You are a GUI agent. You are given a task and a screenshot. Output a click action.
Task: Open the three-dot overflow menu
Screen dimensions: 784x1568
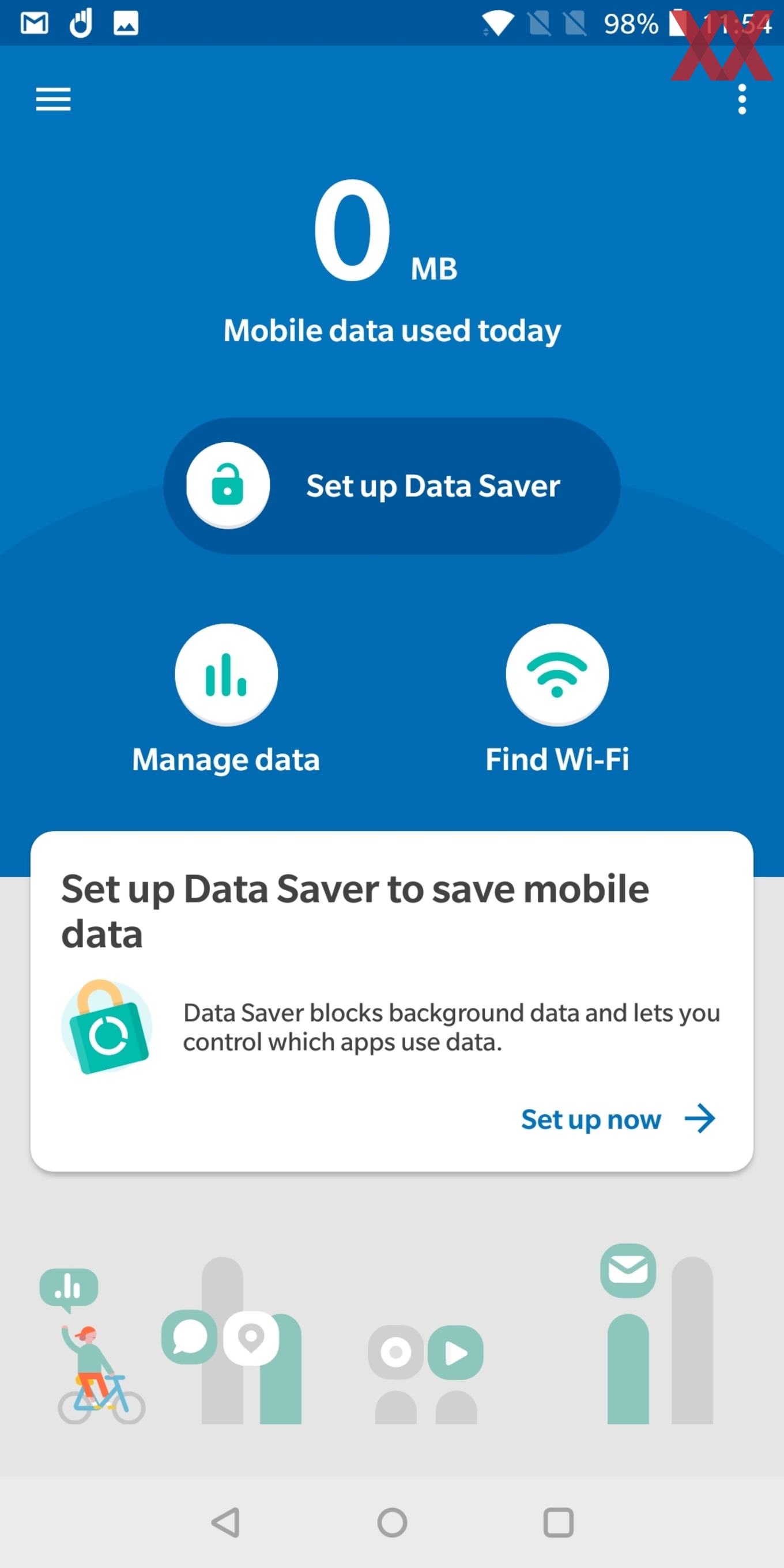[741, 99]
